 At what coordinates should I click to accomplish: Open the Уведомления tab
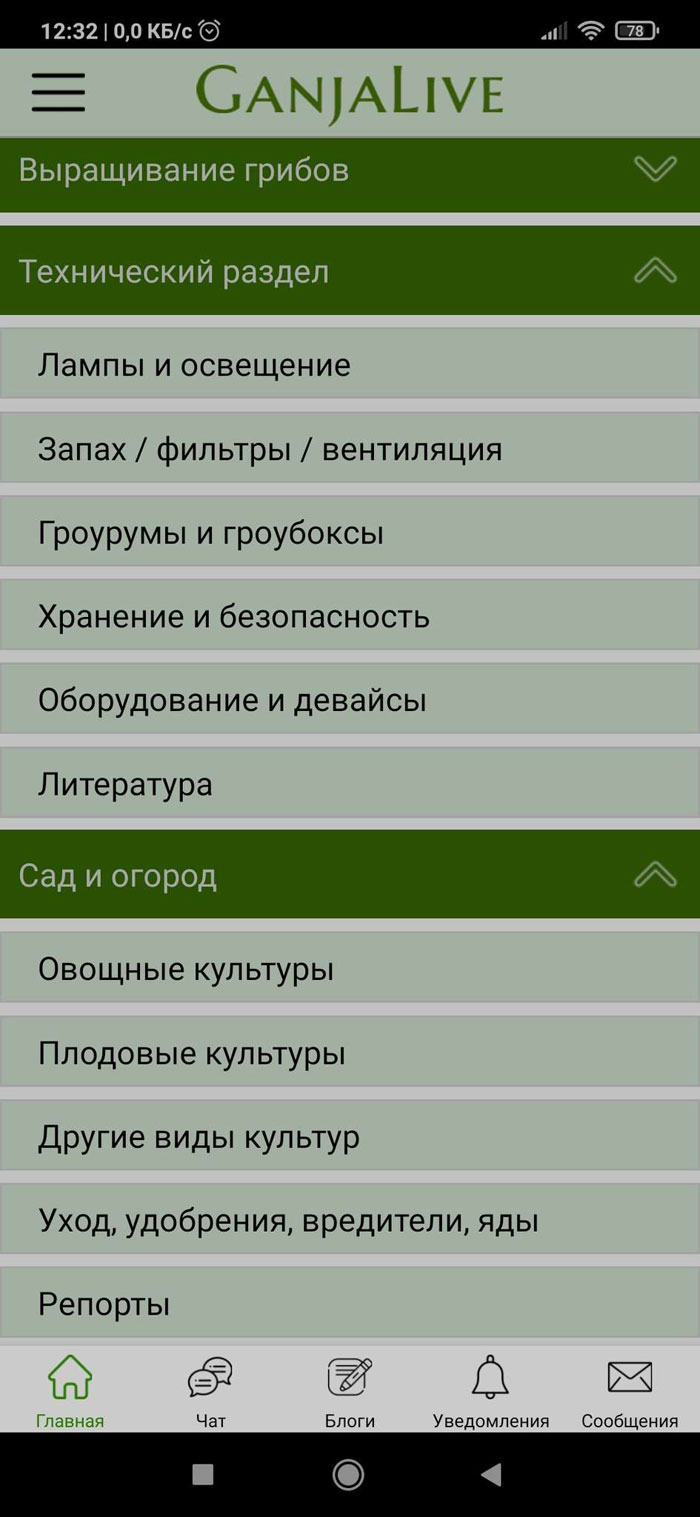pos(490,1390)
